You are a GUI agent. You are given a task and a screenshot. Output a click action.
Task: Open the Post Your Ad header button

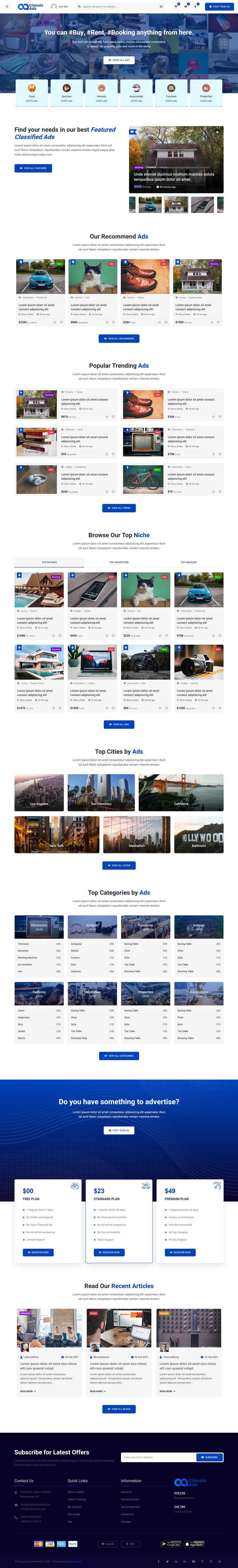219,7
